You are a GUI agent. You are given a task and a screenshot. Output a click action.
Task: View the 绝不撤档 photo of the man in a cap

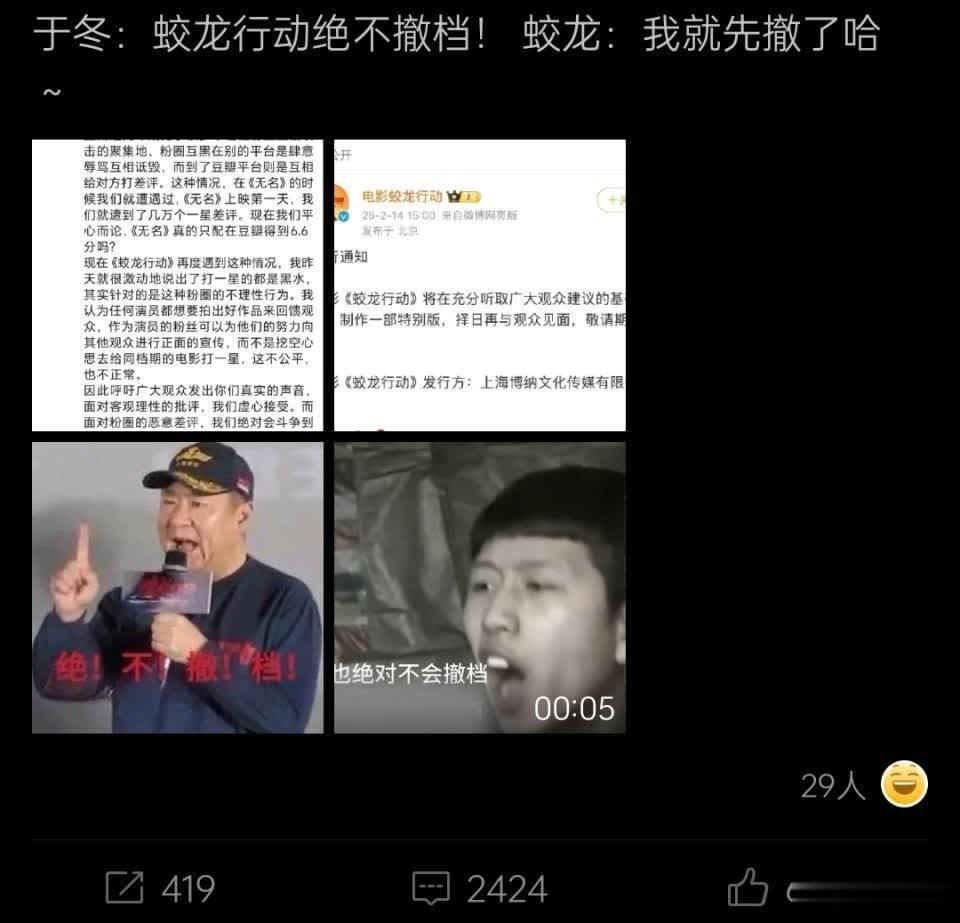click(177, 588)
